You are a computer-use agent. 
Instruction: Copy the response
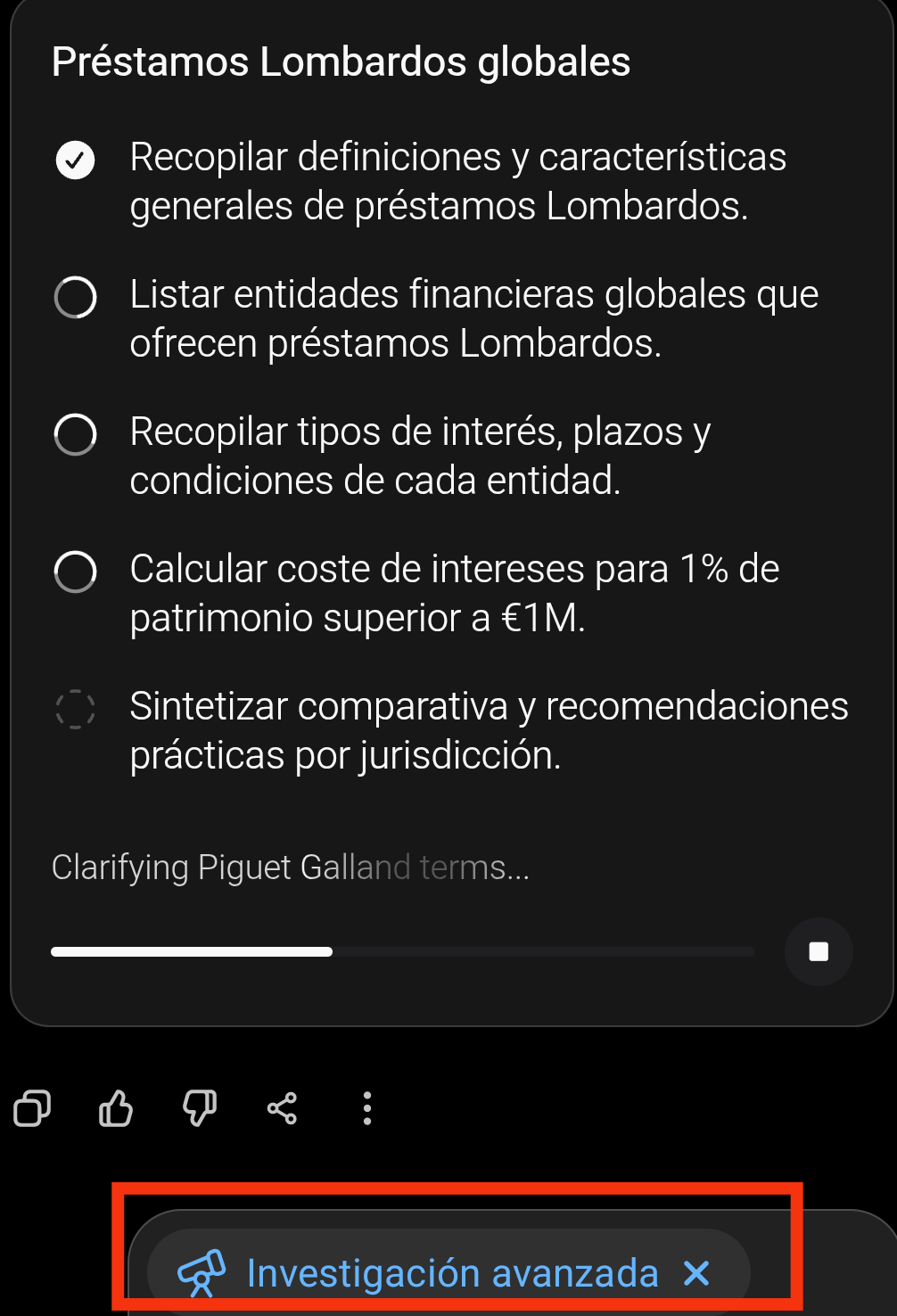pos(32,1108)
